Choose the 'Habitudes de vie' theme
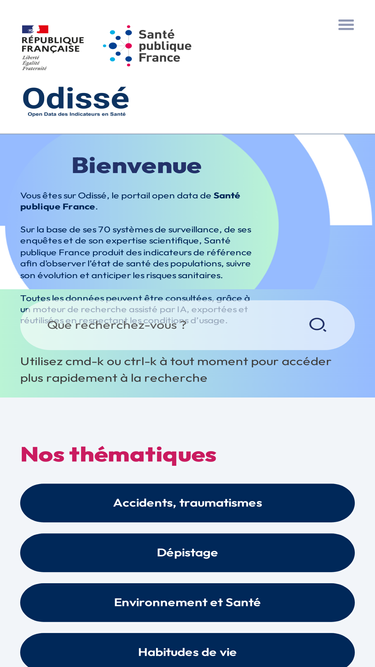The width and height of the screenshot is (375, 667). click(x=188, y=651)
